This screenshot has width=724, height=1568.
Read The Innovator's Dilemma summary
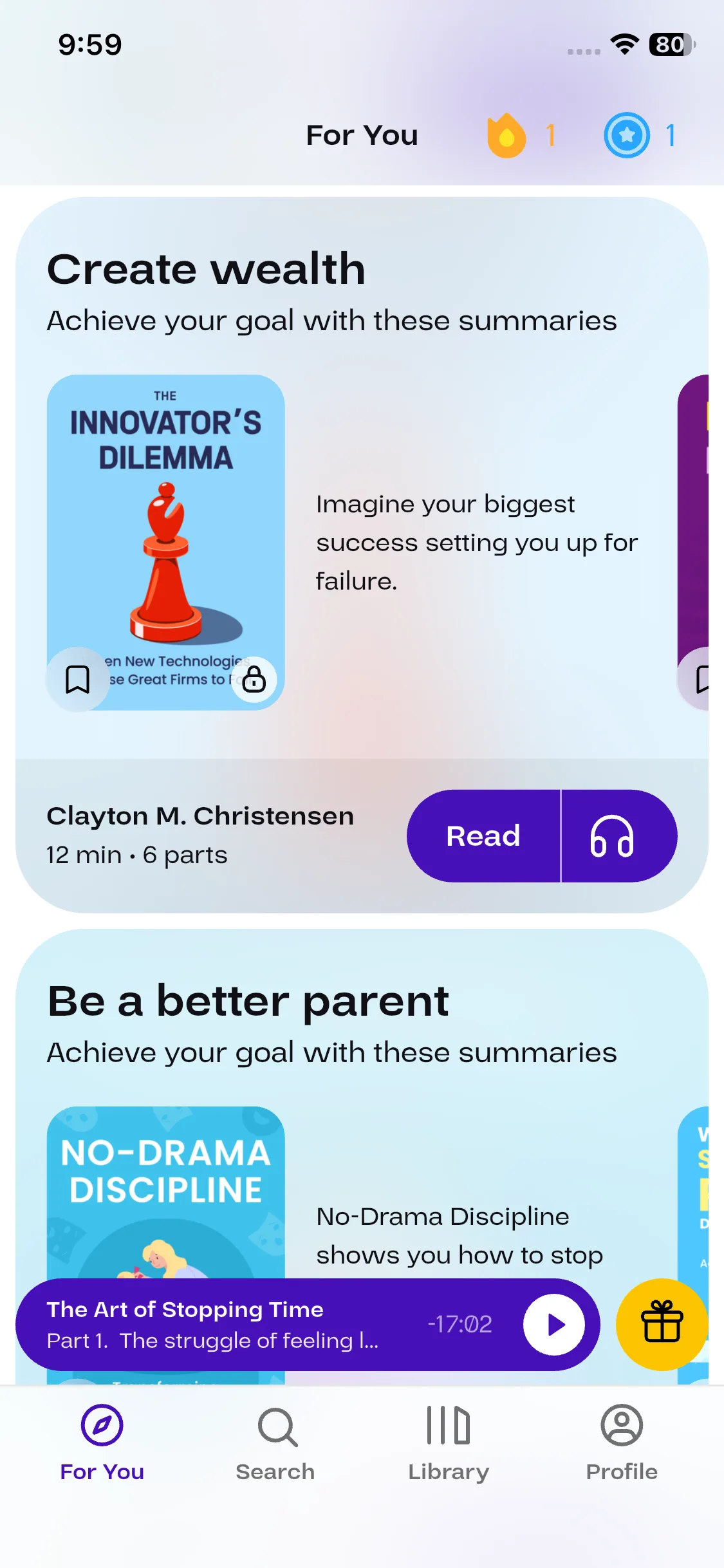483,835
